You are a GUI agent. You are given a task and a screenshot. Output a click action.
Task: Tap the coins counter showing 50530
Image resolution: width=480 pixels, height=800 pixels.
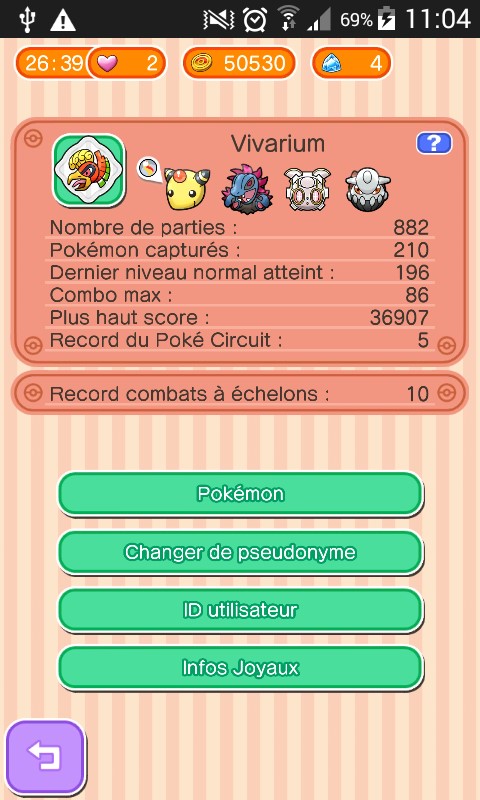(239, 63)
